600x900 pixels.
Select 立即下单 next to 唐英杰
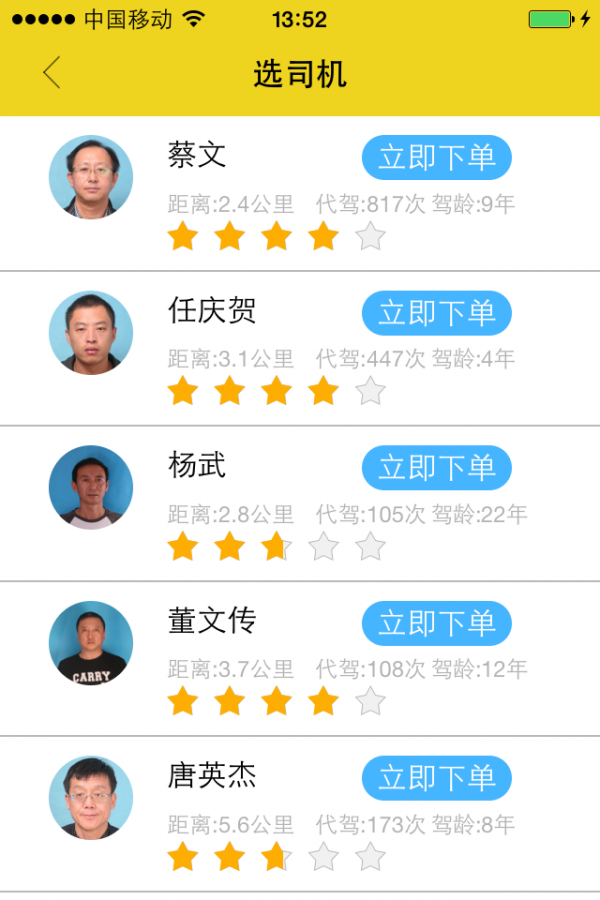pyautogui.click(x=436, y=778)
